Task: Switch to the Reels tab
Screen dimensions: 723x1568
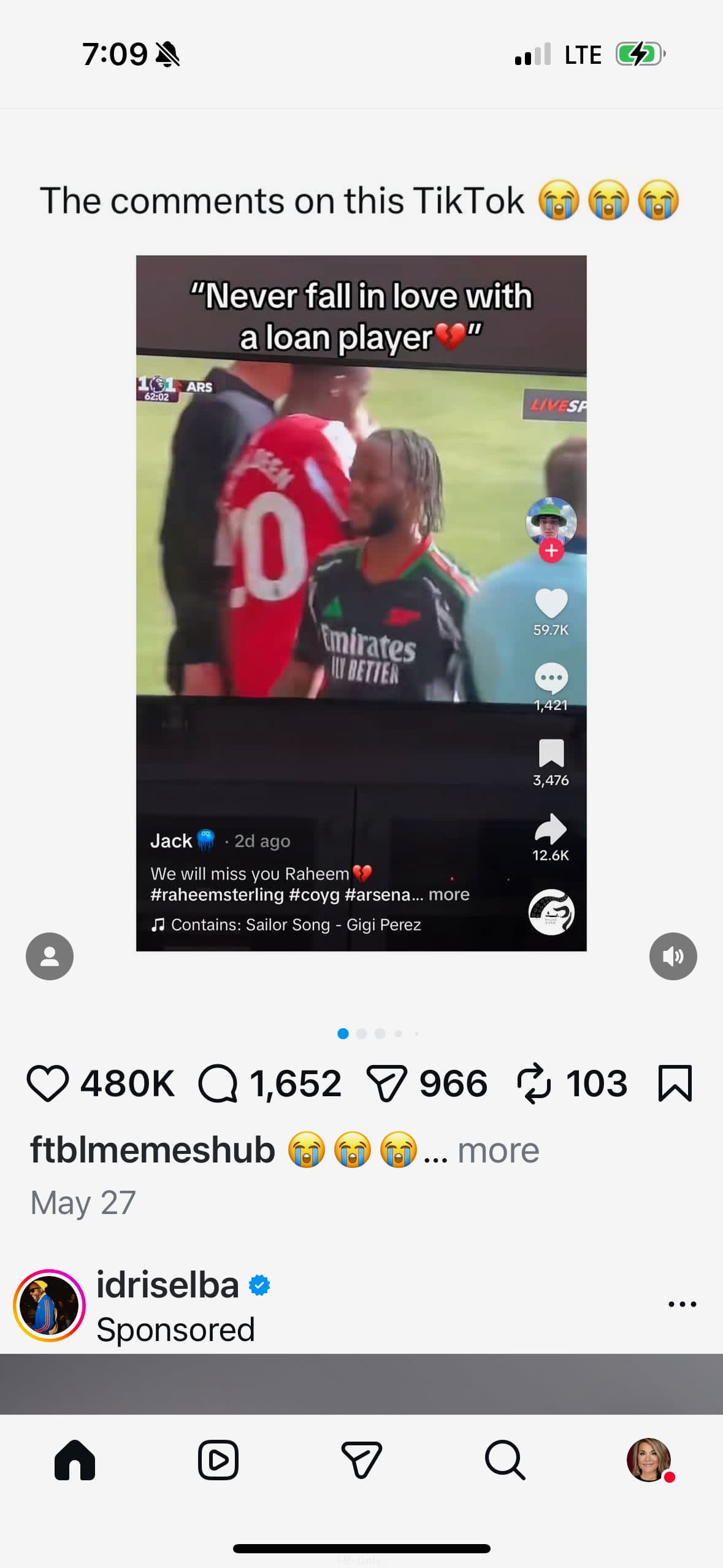Action: pos(218,1460)
